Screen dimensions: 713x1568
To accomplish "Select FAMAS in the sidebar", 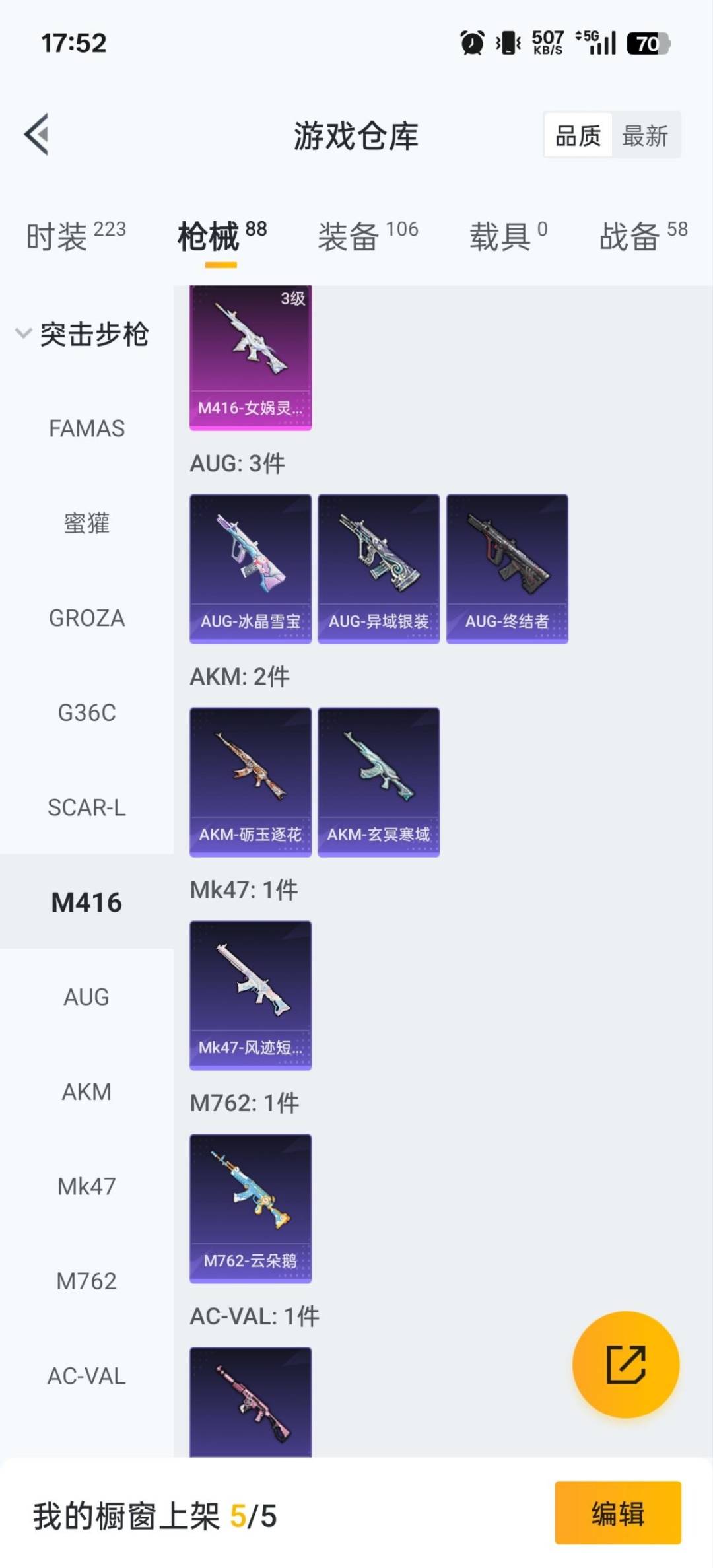I will [x=86, y=428].
